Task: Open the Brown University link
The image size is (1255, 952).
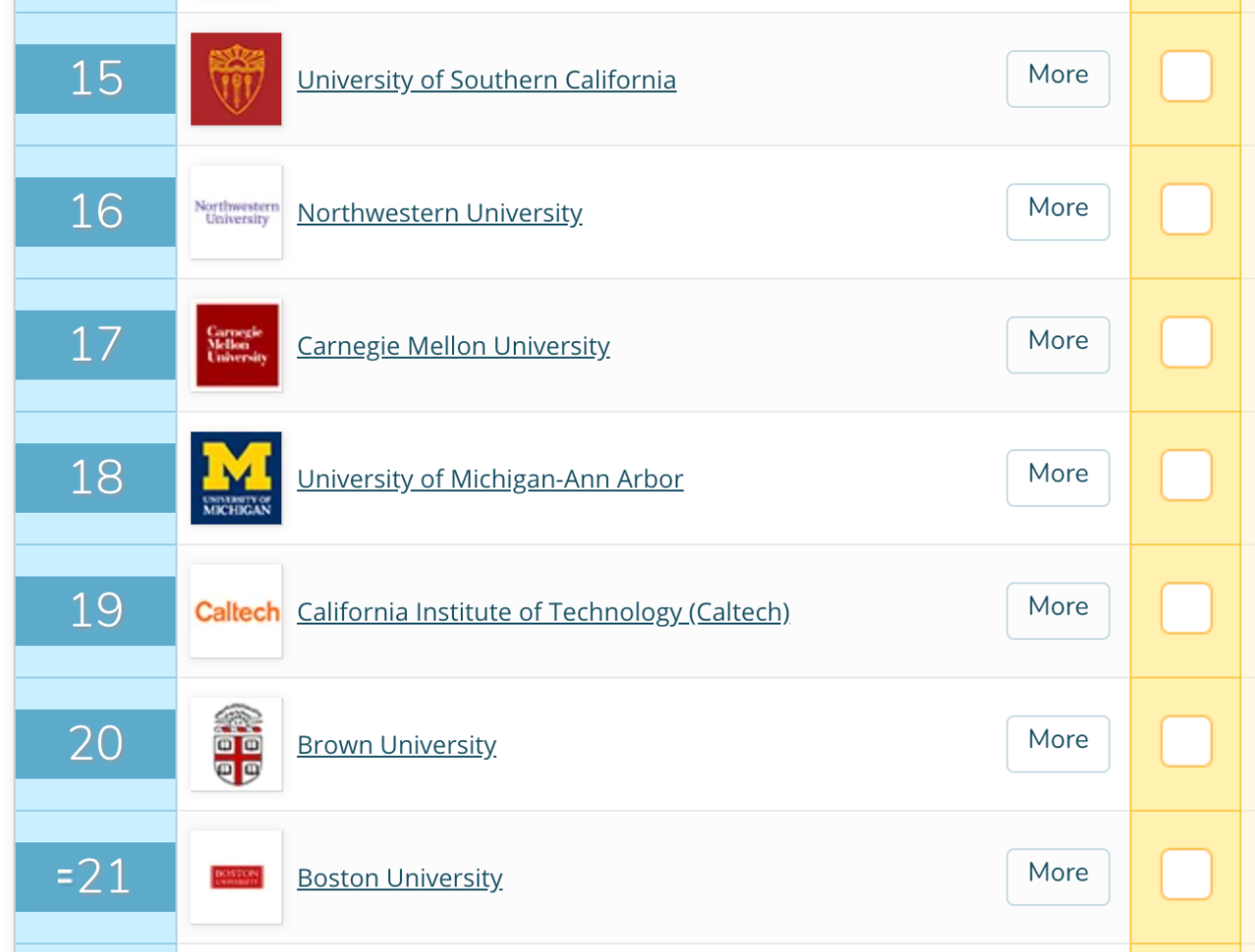Action: click(x=396, y=745)
